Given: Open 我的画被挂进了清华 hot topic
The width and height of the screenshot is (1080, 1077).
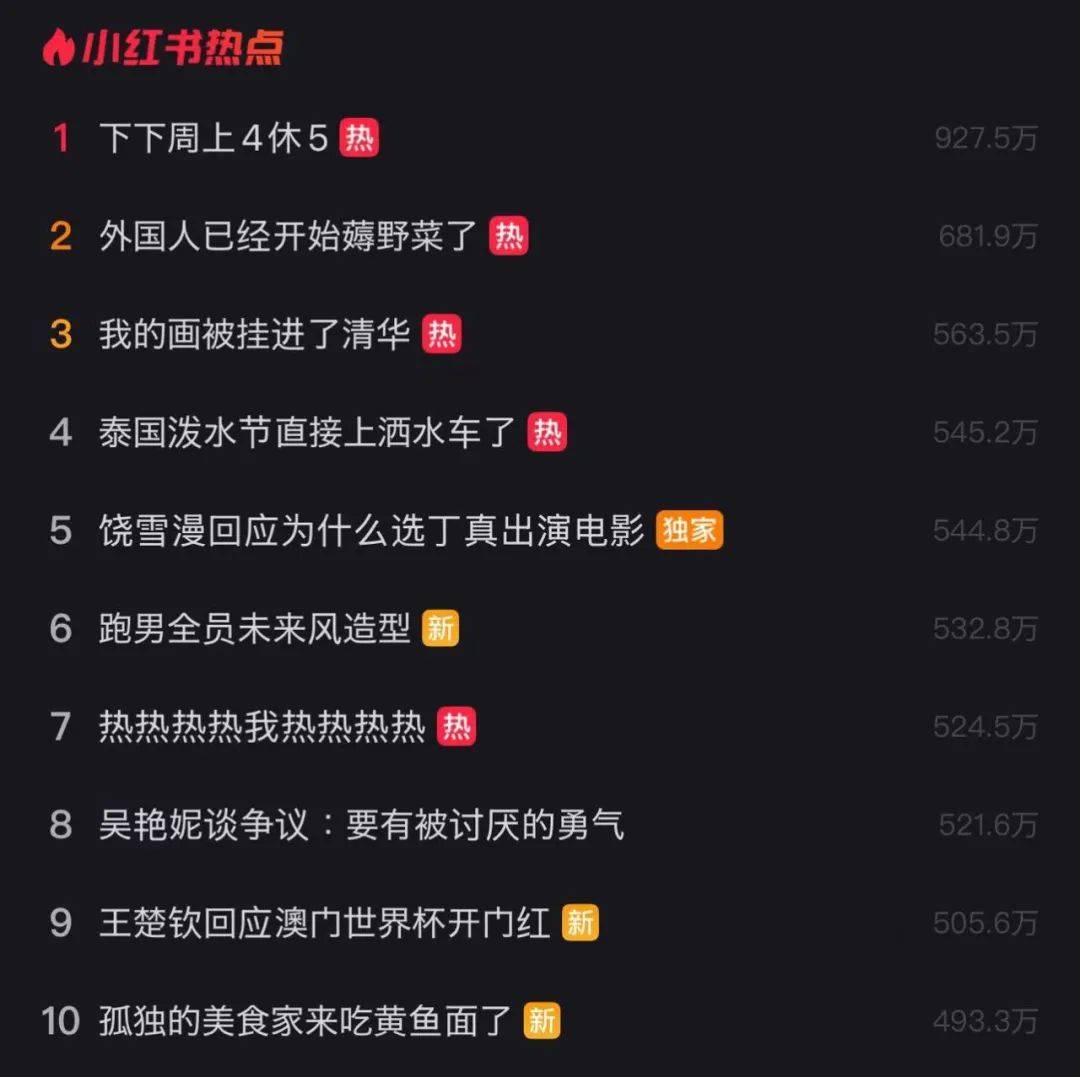Looking at the screenshot, I should pyautogui.click(x=254, y=334).
